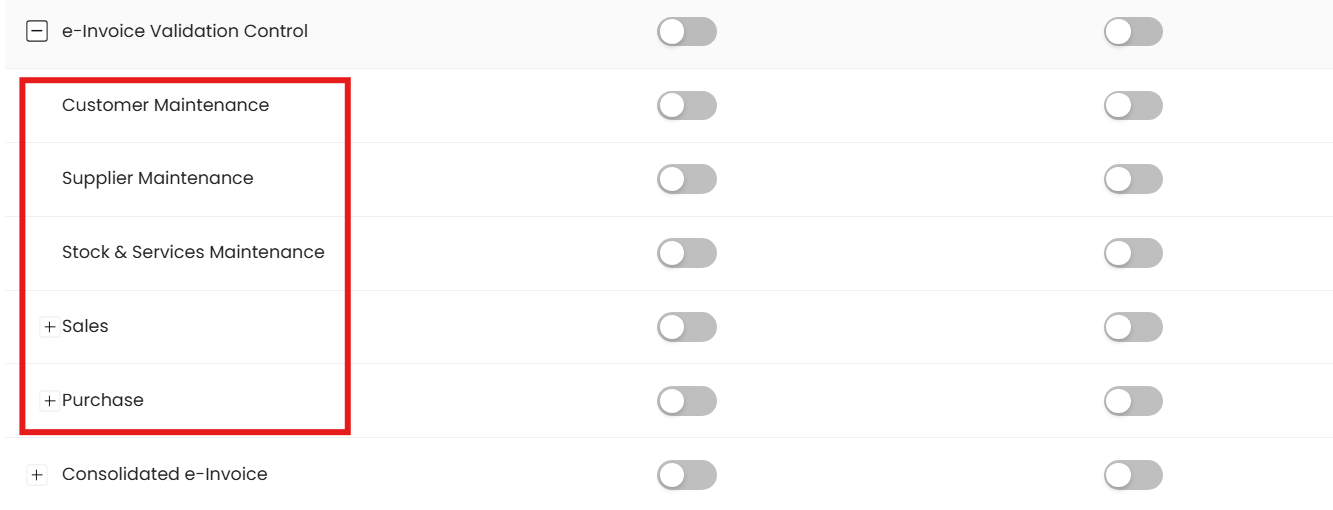Turn on first Consolidated e-Invoice toggle
Image resolution: width=1333 pixels, height=510 pixels.
click(x=686, y=475)
